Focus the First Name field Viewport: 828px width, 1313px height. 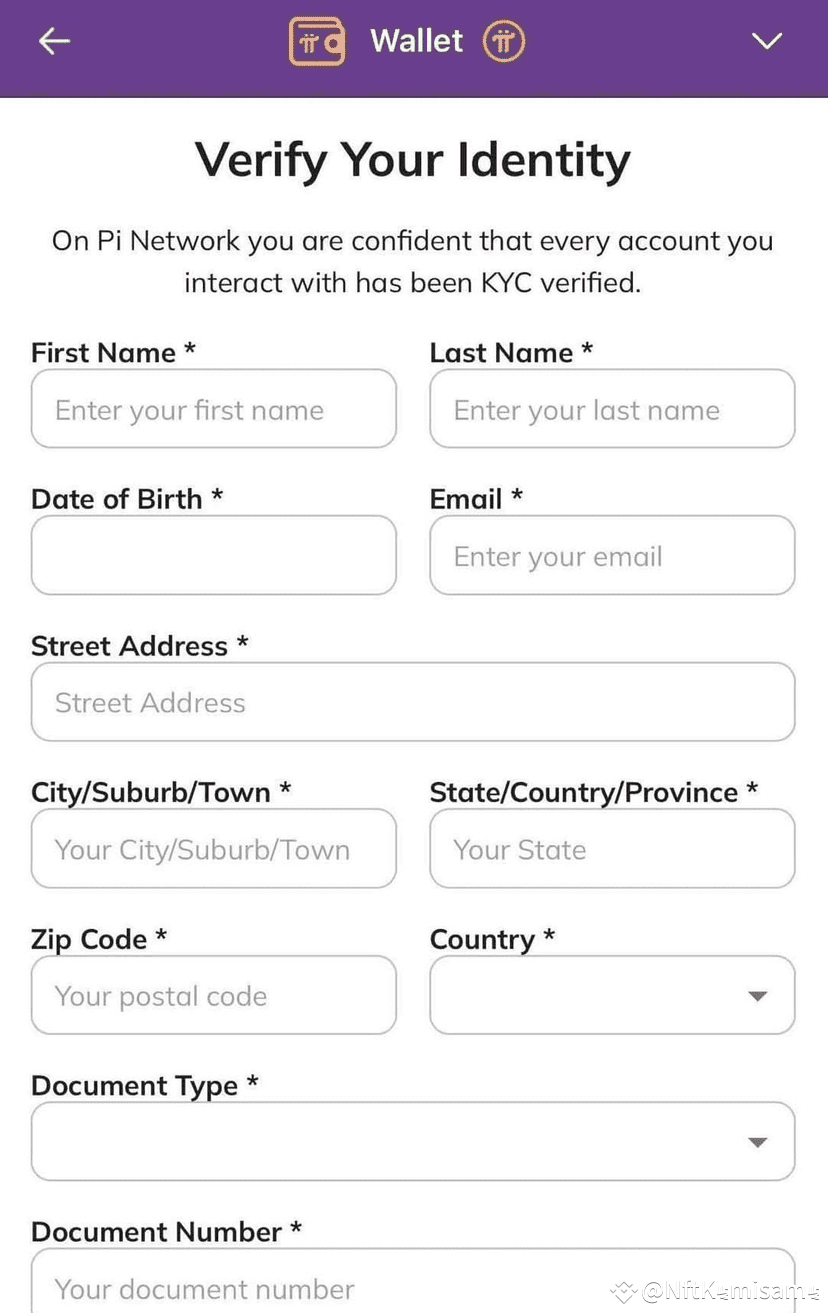213,409
